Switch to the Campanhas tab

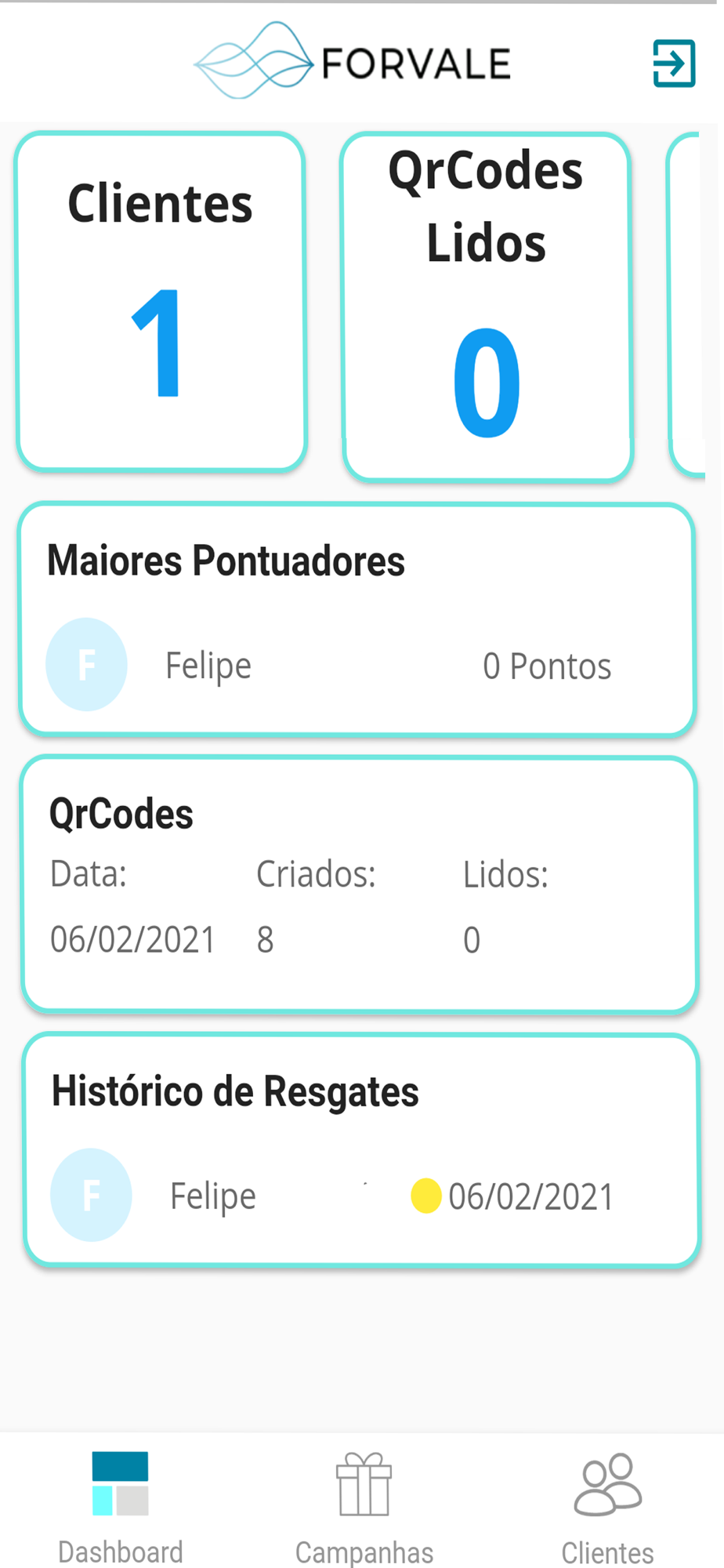pos(364,1507)
